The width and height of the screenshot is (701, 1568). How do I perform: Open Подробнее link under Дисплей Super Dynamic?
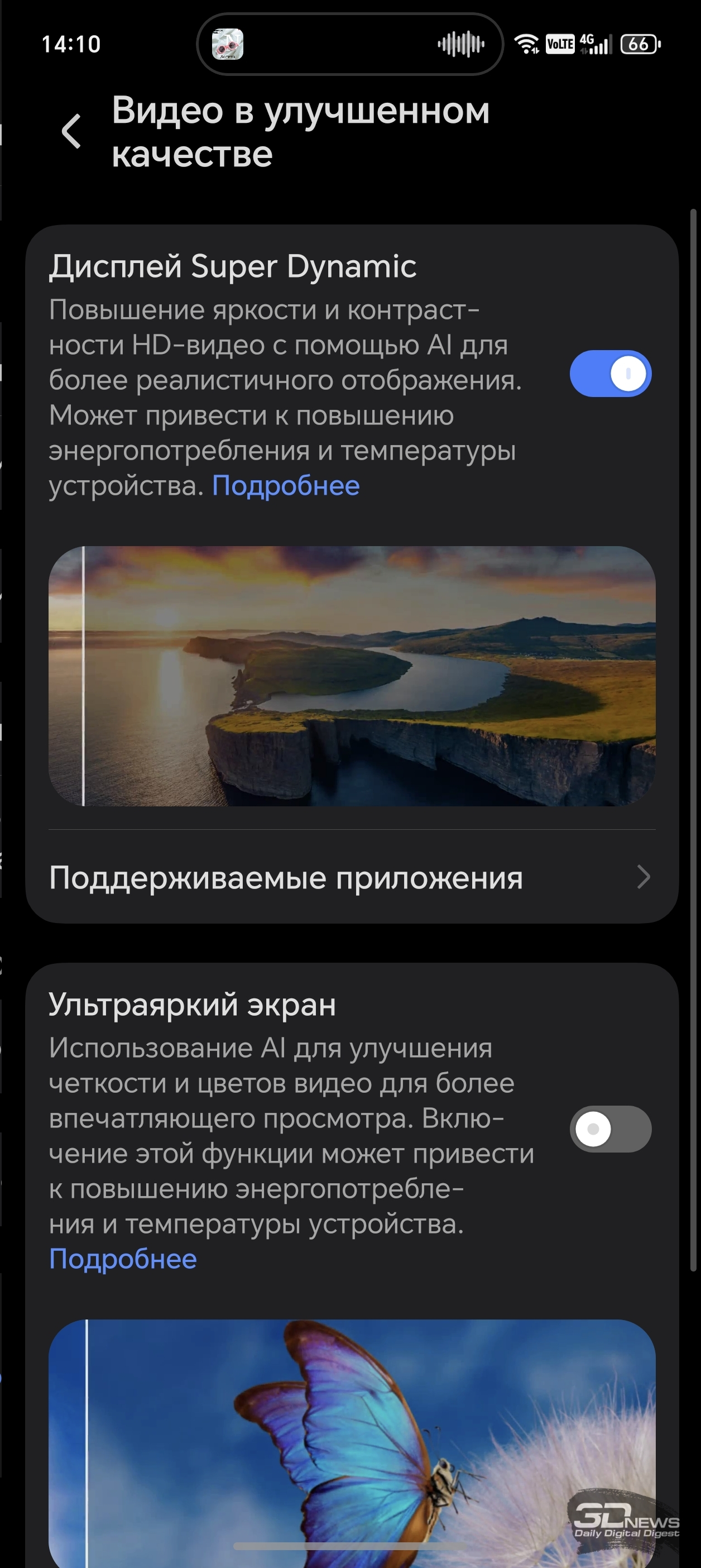tap(285, 486)
